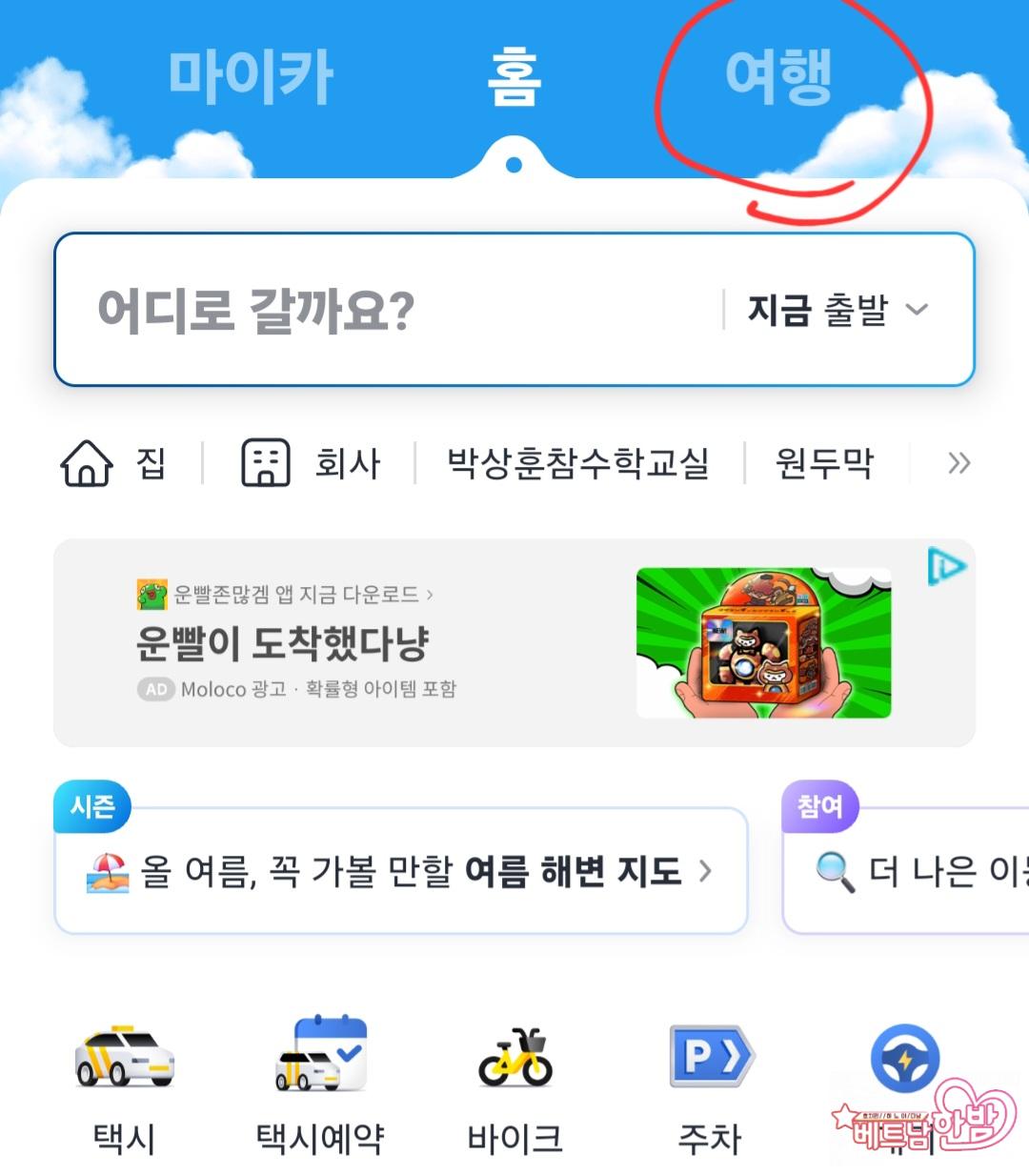Open the 여름 해변 지도 seasonal card
This screenshot has width=1029, height=1176.
[400, 870]
